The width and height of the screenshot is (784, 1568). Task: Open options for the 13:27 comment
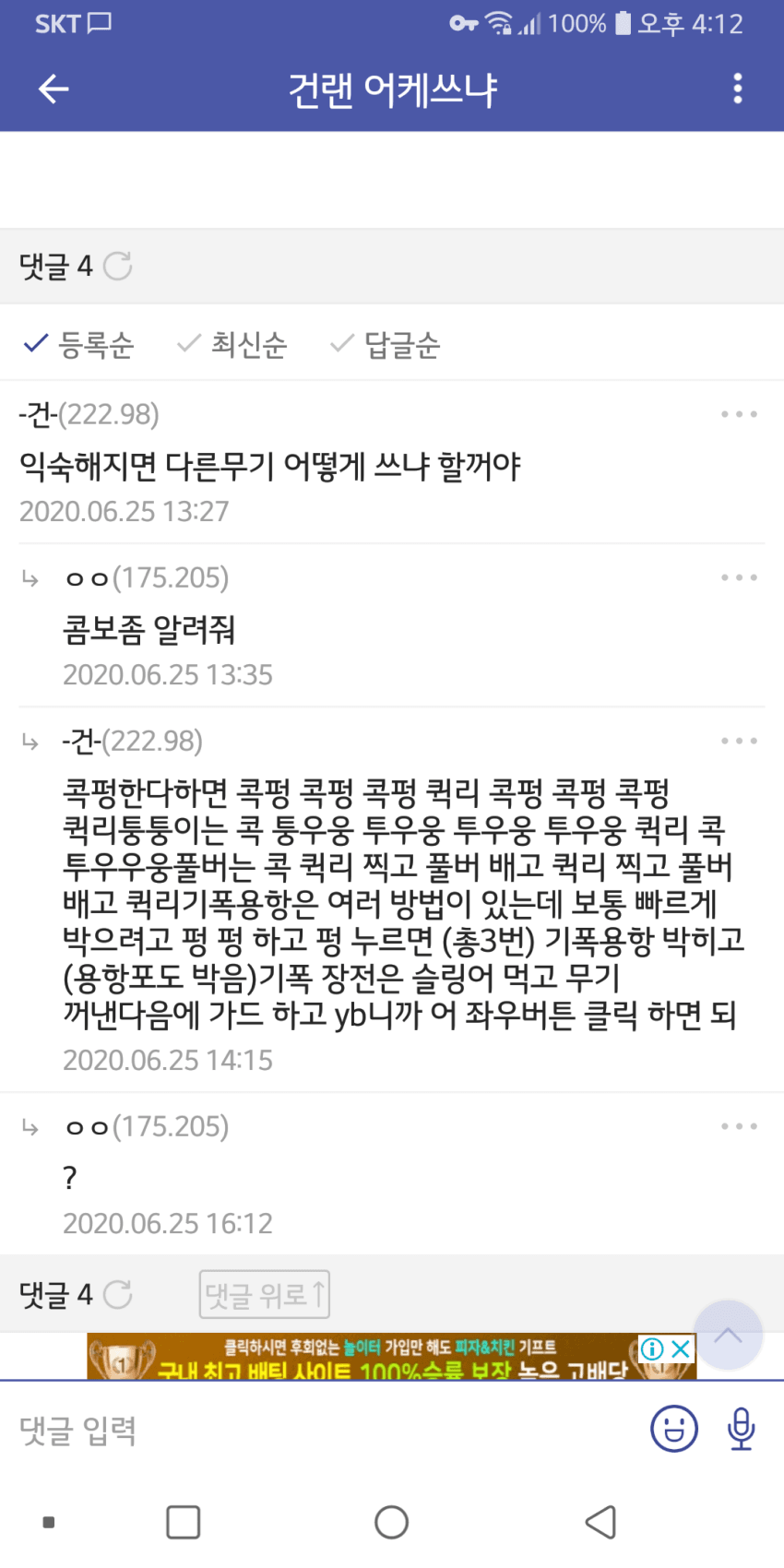click(x=739, y=415)
